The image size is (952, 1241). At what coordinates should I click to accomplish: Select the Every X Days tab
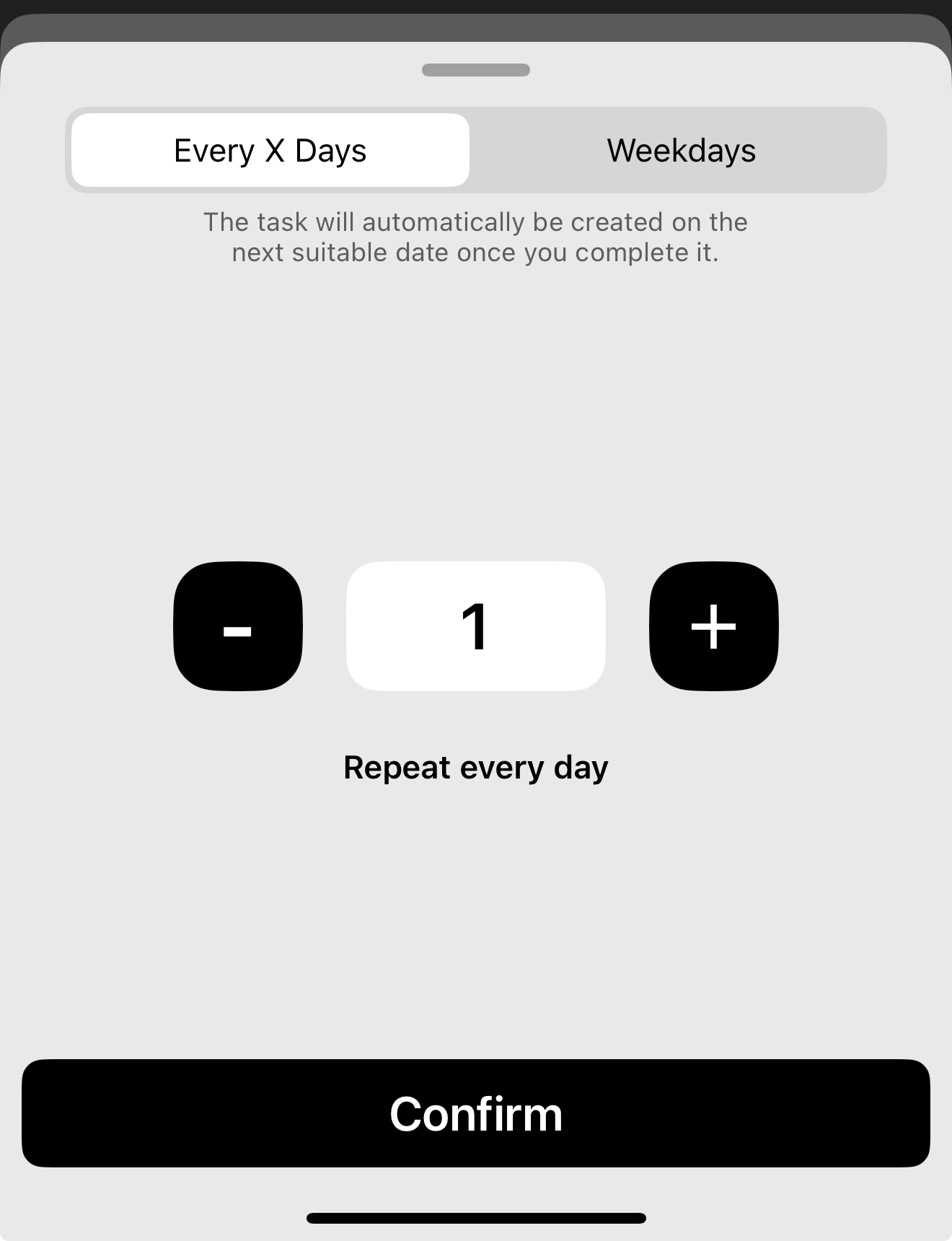(x=270, y=150)
